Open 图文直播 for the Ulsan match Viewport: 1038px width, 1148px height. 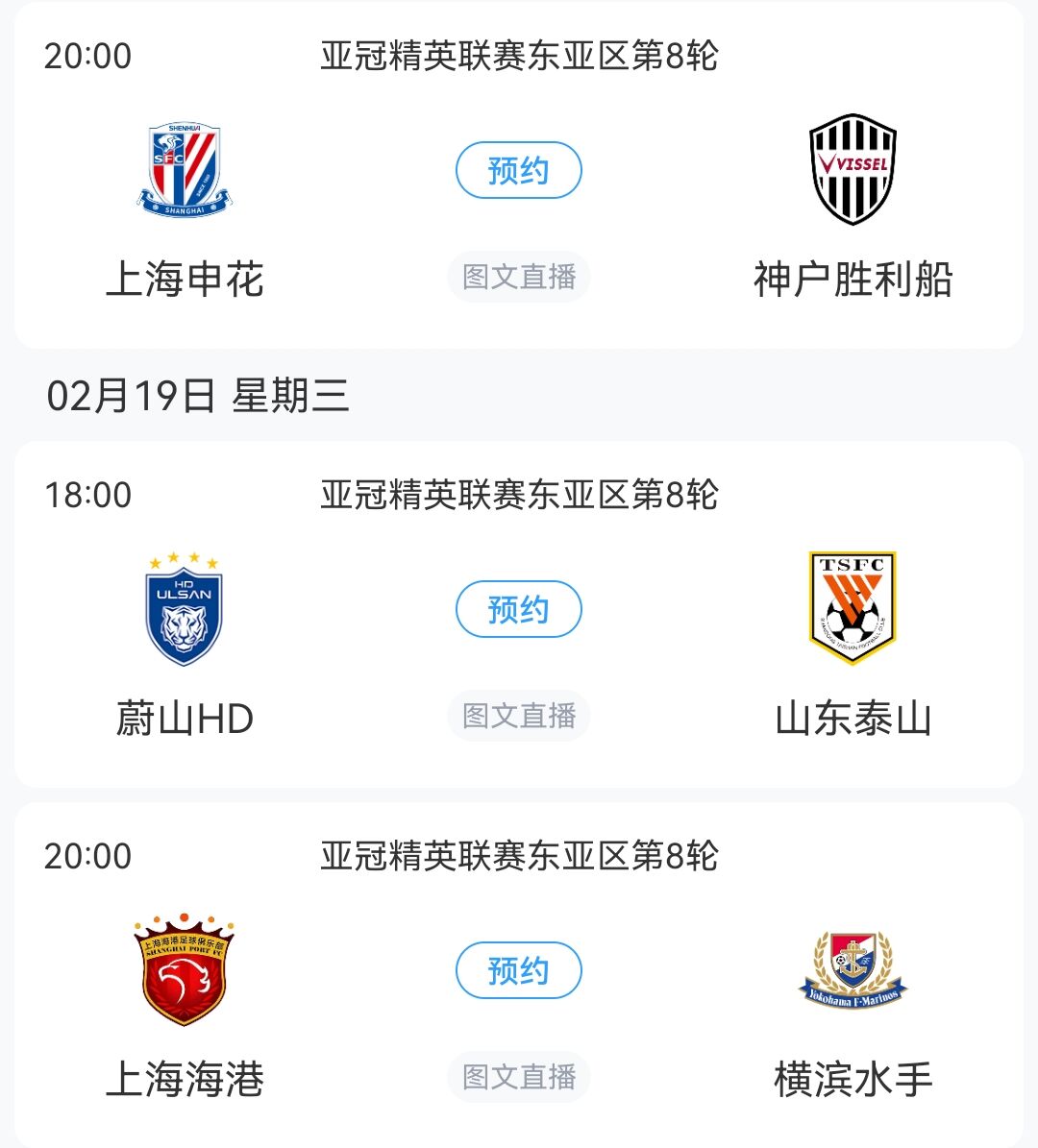(x=519, y=715)
